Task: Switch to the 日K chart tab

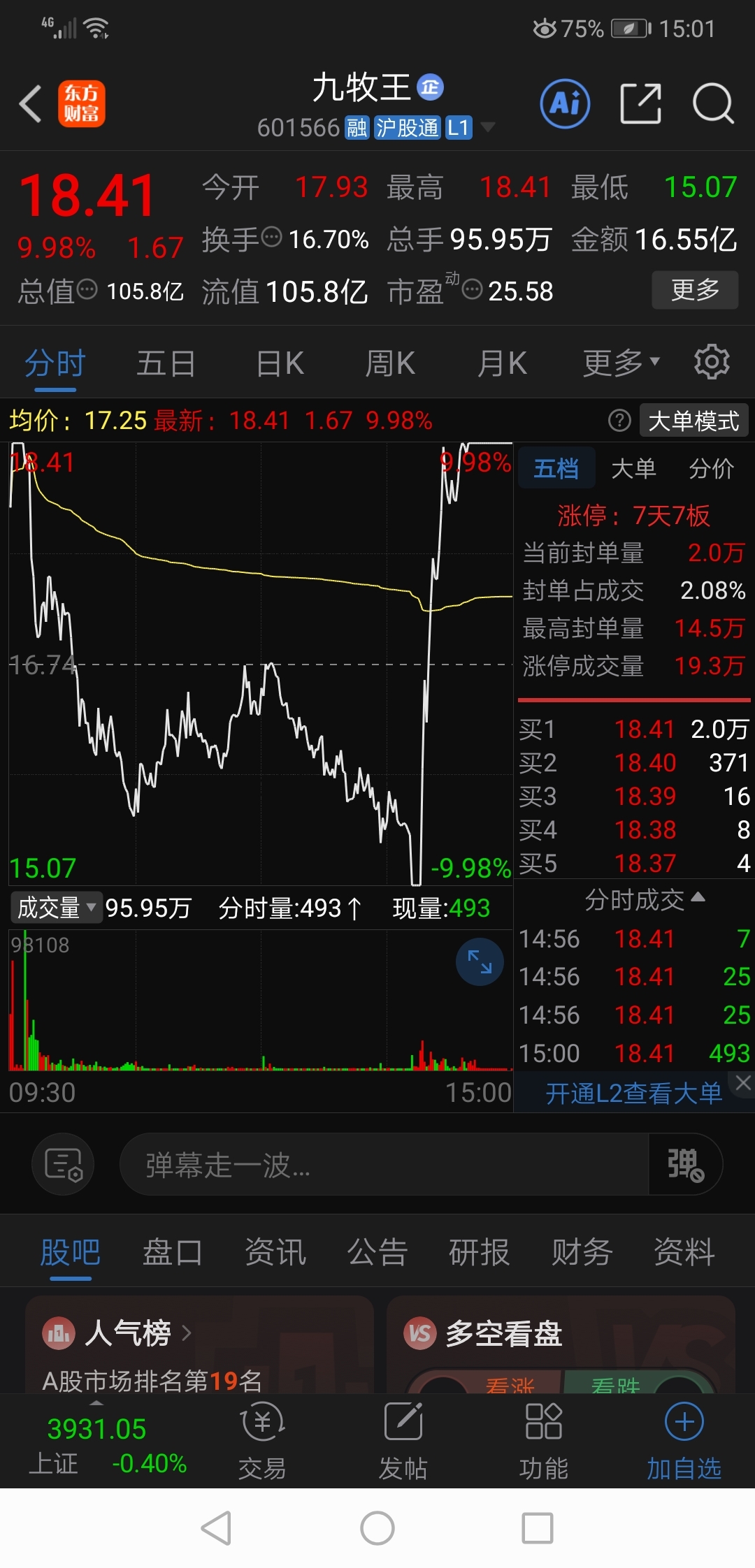Action: tap(280, 363)
